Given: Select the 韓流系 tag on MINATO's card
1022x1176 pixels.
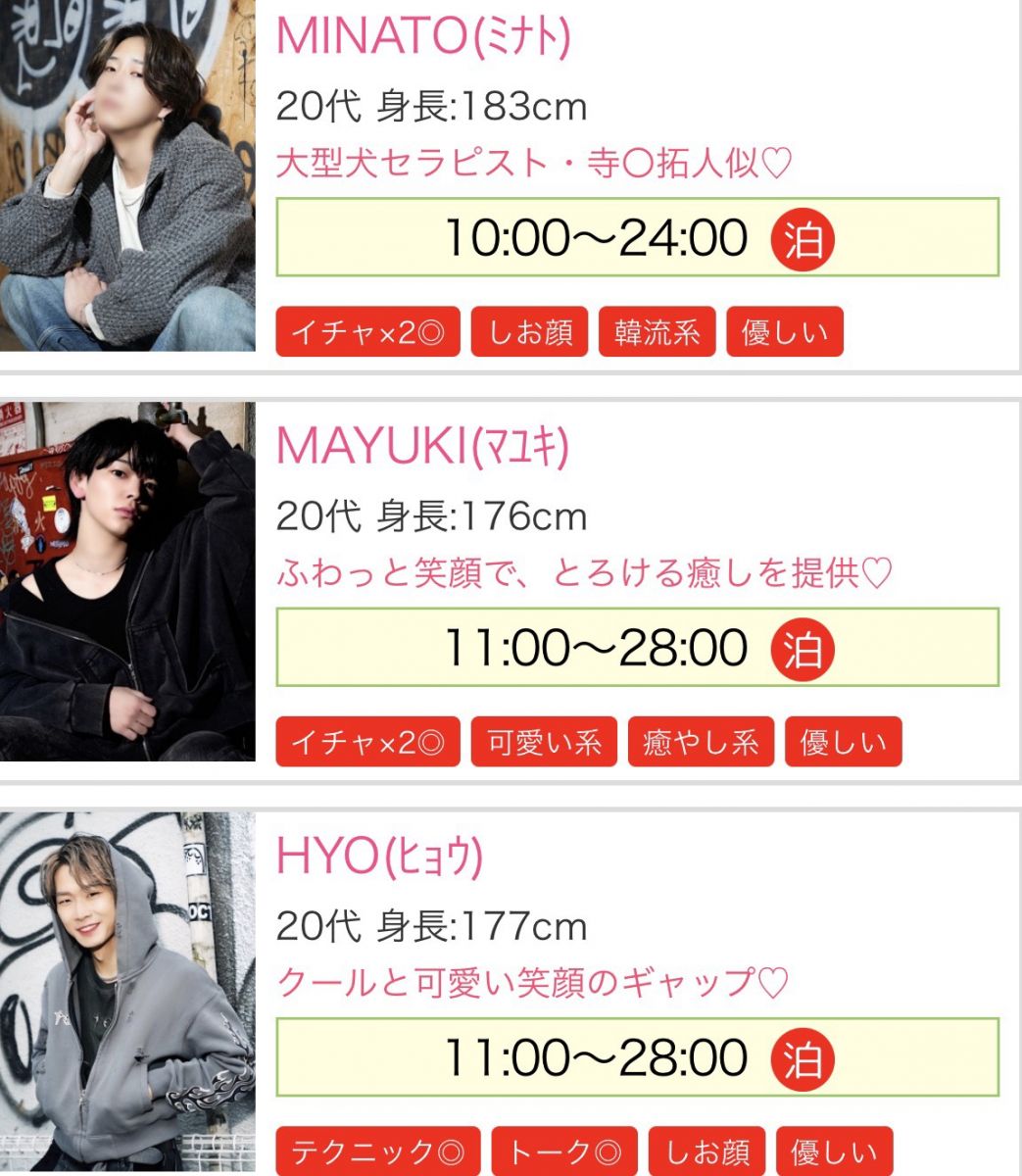Looking at the screenshot, I should coord(657,332).
